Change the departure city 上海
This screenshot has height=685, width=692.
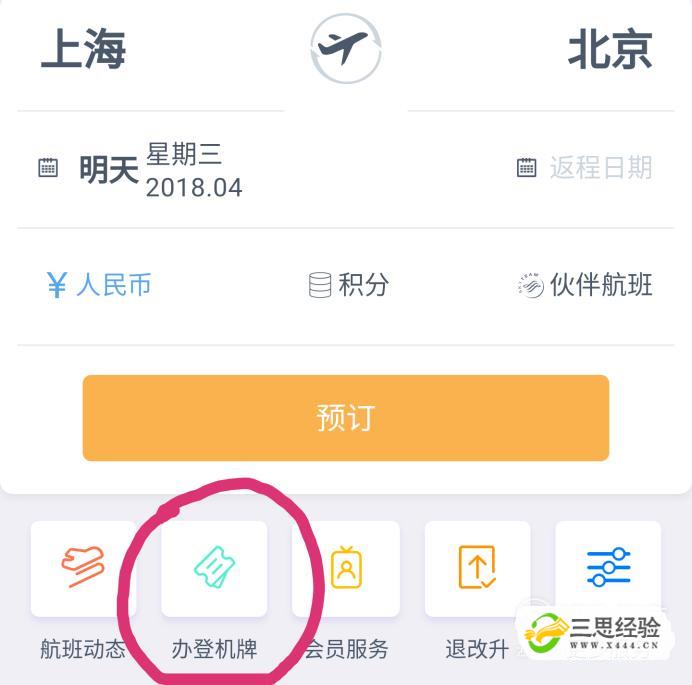point(84,49)
